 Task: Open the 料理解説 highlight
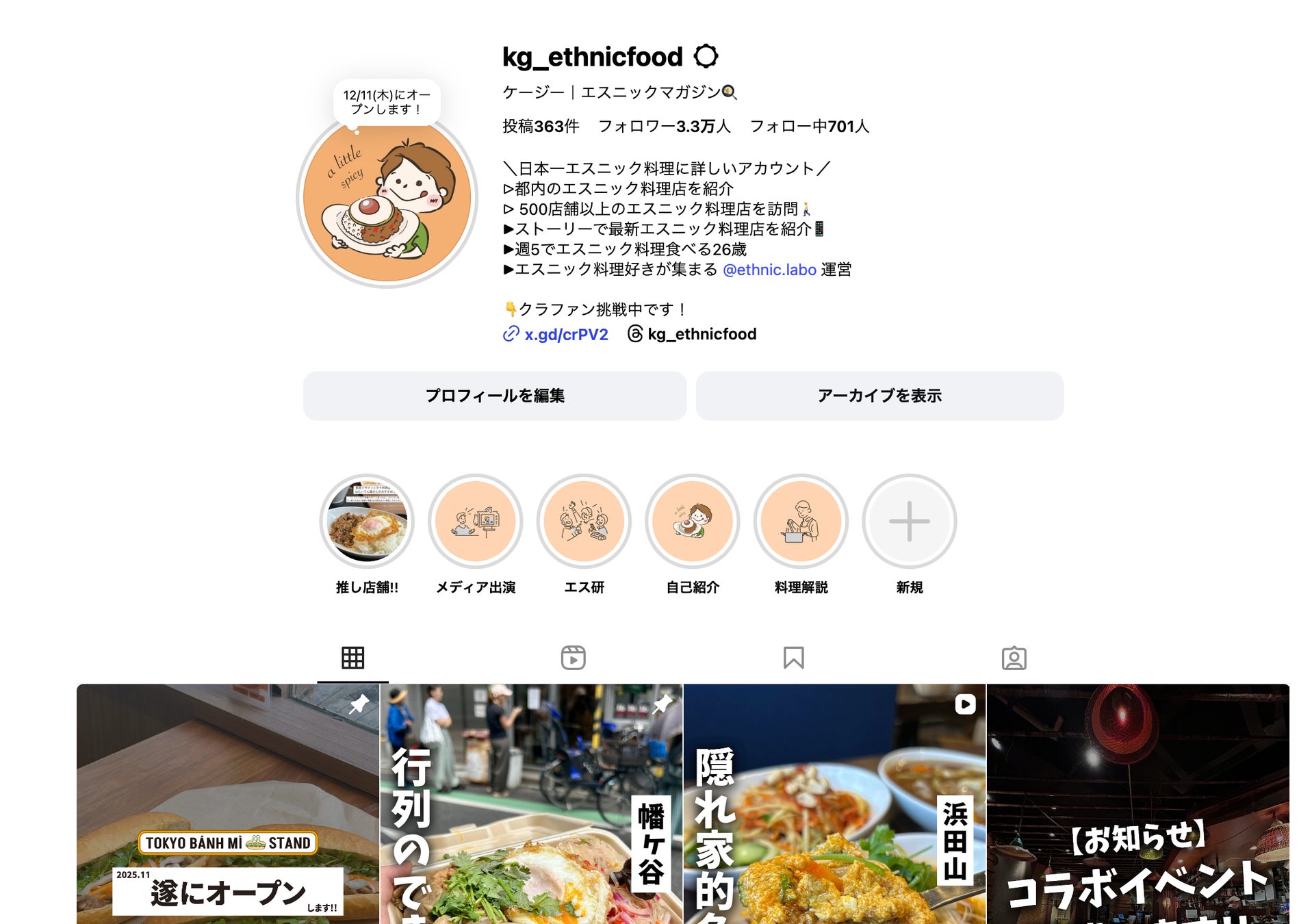[x=801, y=522]
